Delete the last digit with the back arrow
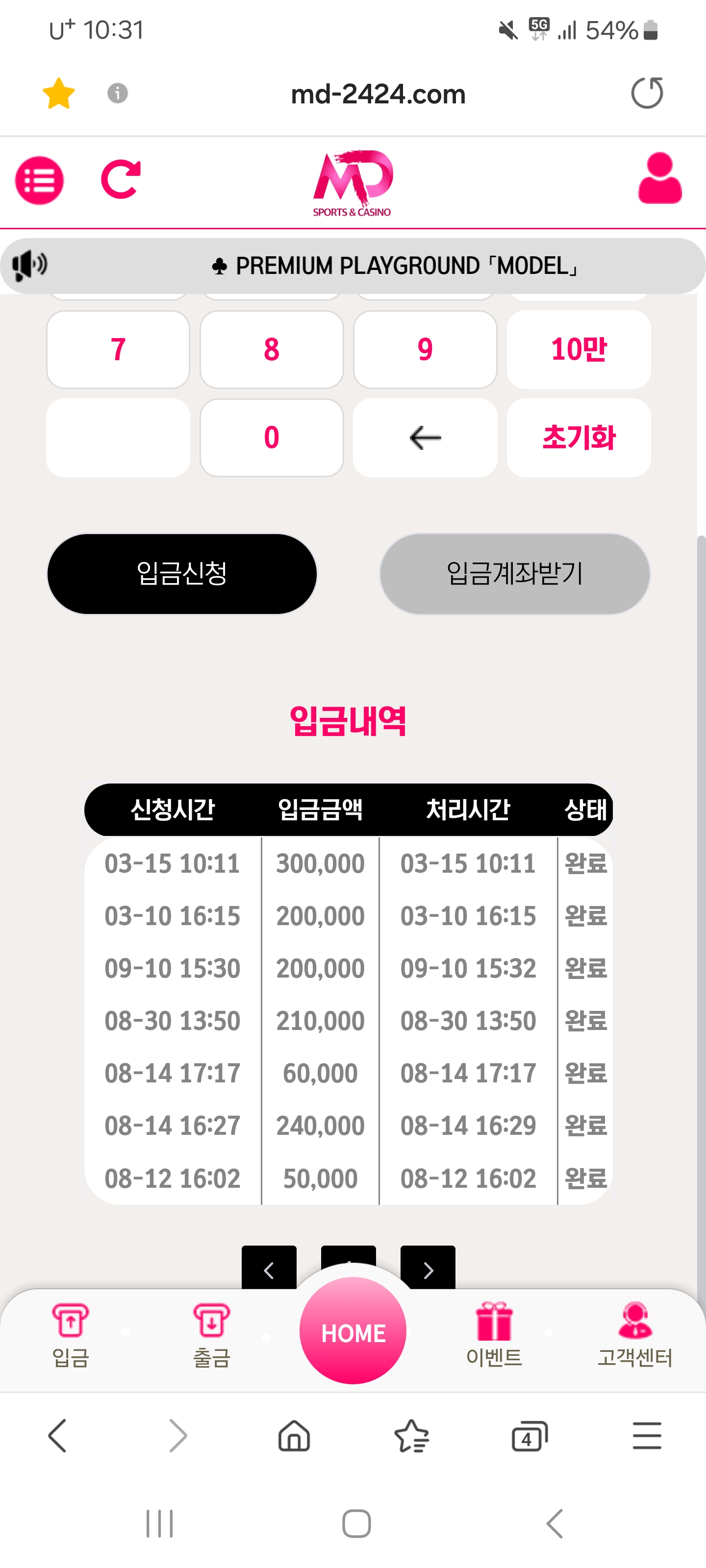The width and height of the screenshot is (706, 1568). [425, 438]
